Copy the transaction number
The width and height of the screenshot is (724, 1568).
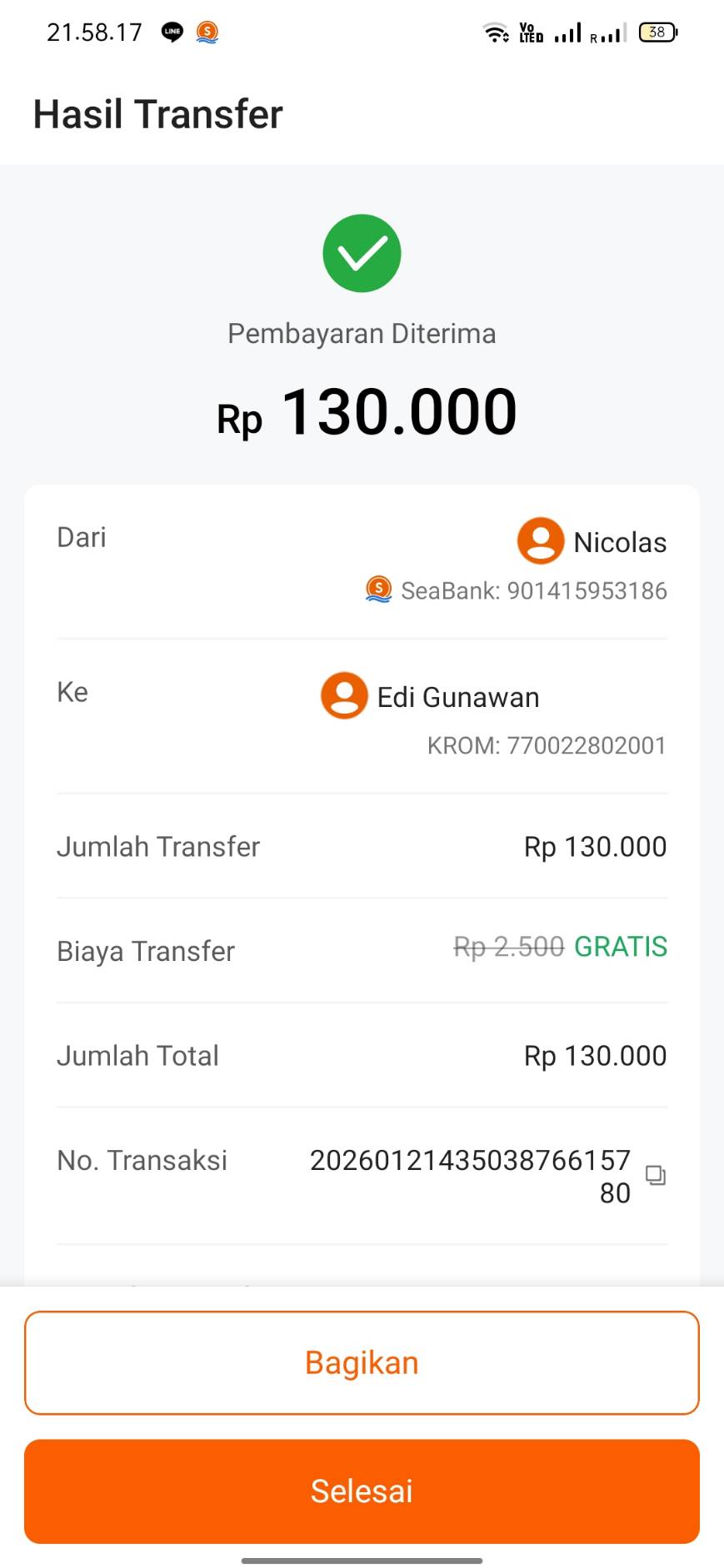[x=656, y=1175]
